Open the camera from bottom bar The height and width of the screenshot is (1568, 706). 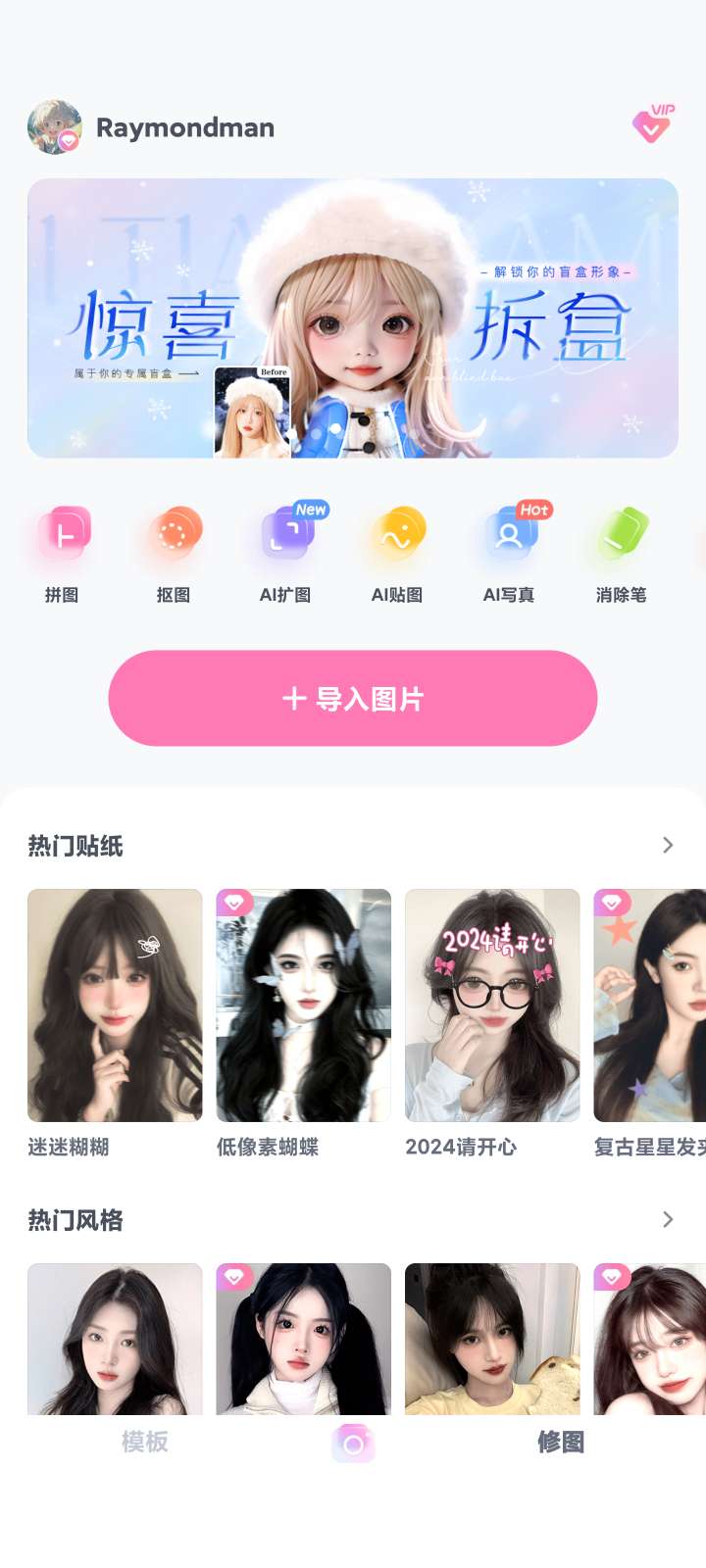coord(353,1444)
